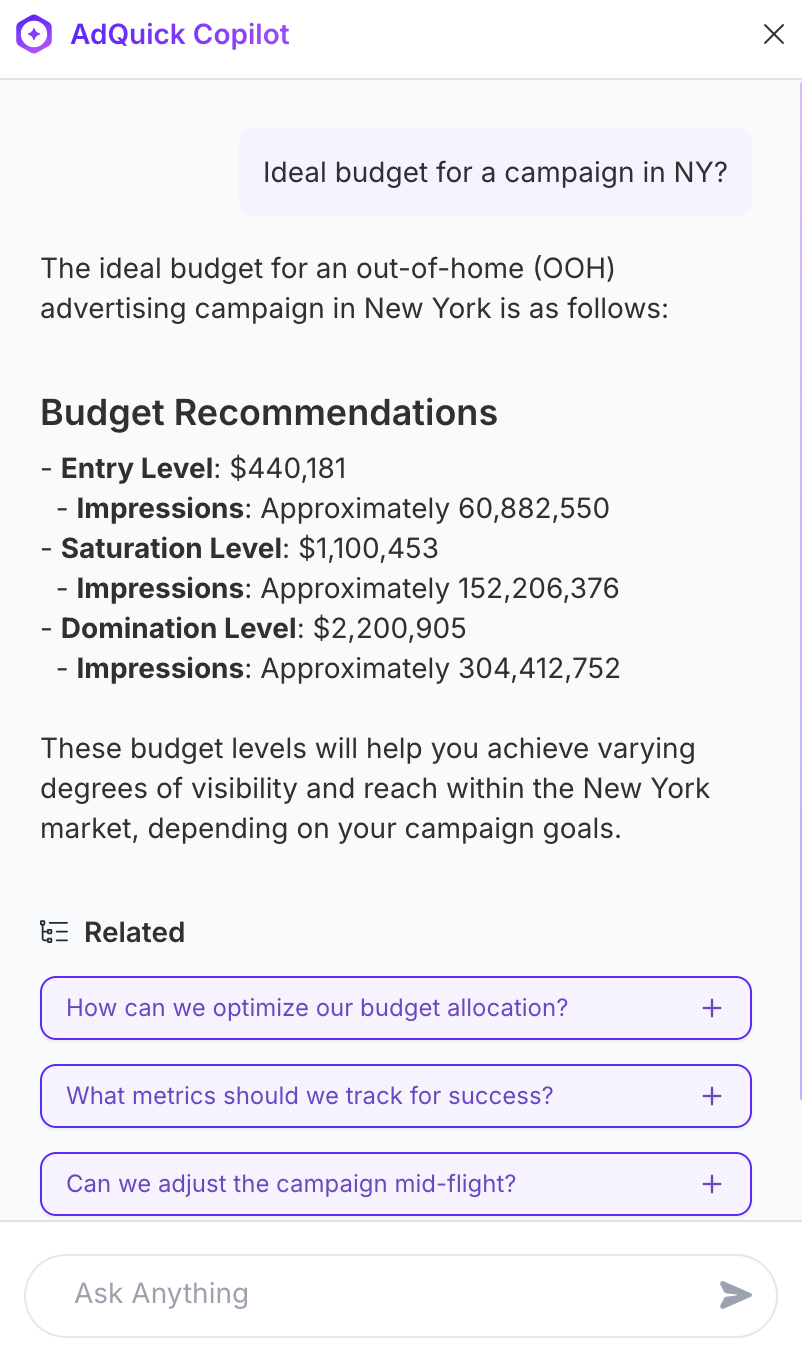
Task: Select 'How can we optimize our budget allocation?'
Action: (x=395, y=1008)
